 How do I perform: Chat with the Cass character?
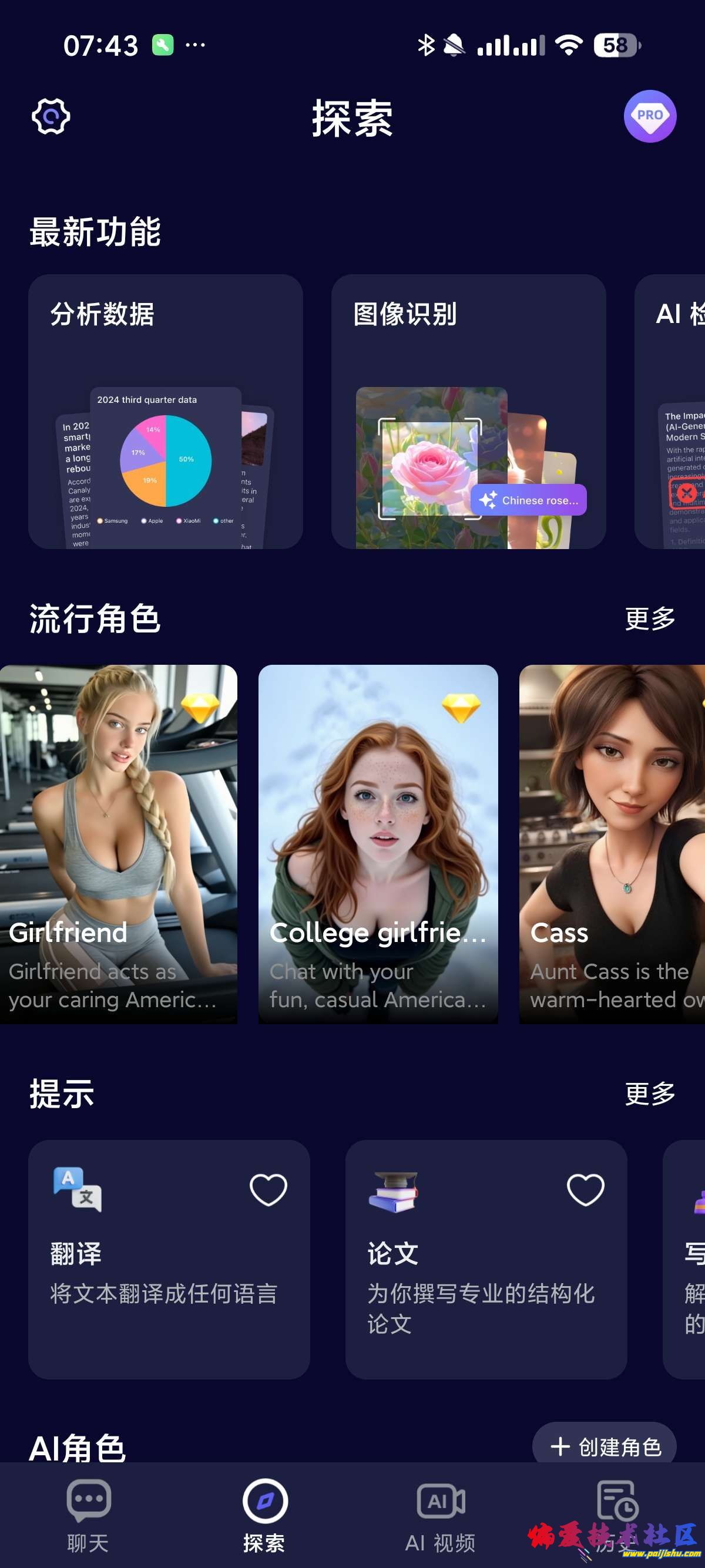pyautogui.click(x=612, y=843)
